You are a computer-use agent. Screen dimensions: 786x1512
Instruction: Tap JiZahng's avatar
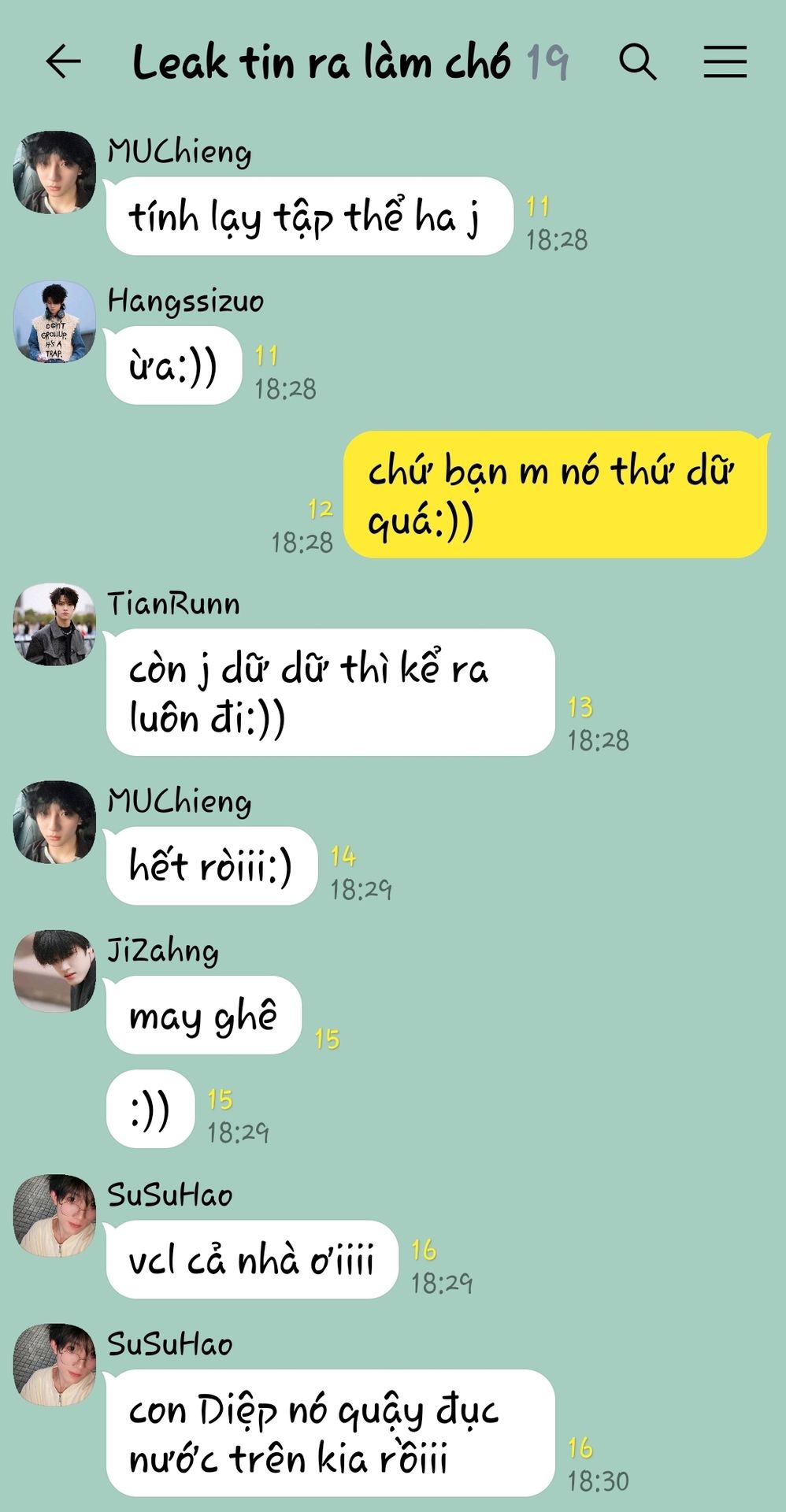point(54,971)
